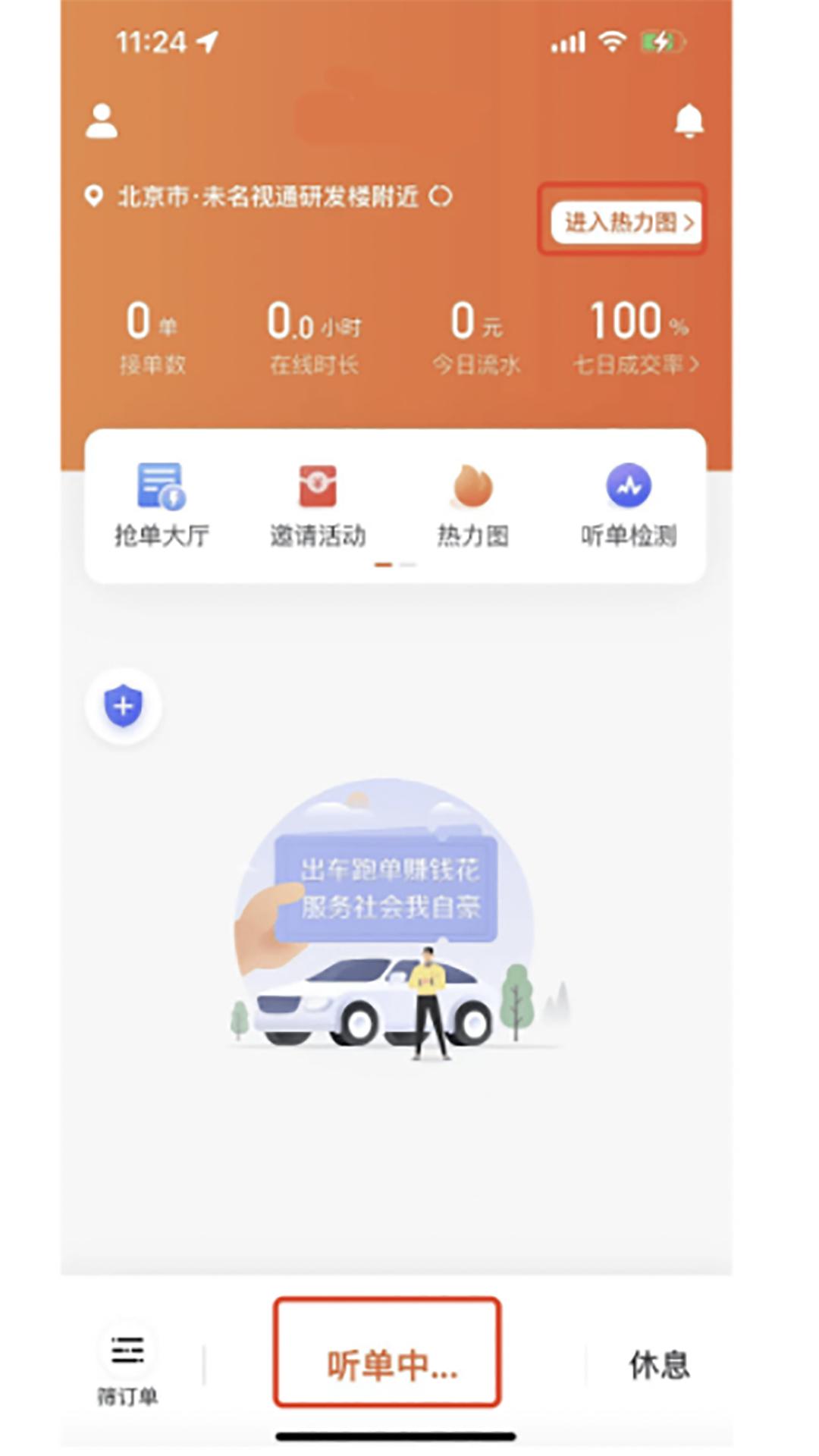
Task: Refresh current location with circle icon
Action: pyautogui.click(x=440, y=197)
